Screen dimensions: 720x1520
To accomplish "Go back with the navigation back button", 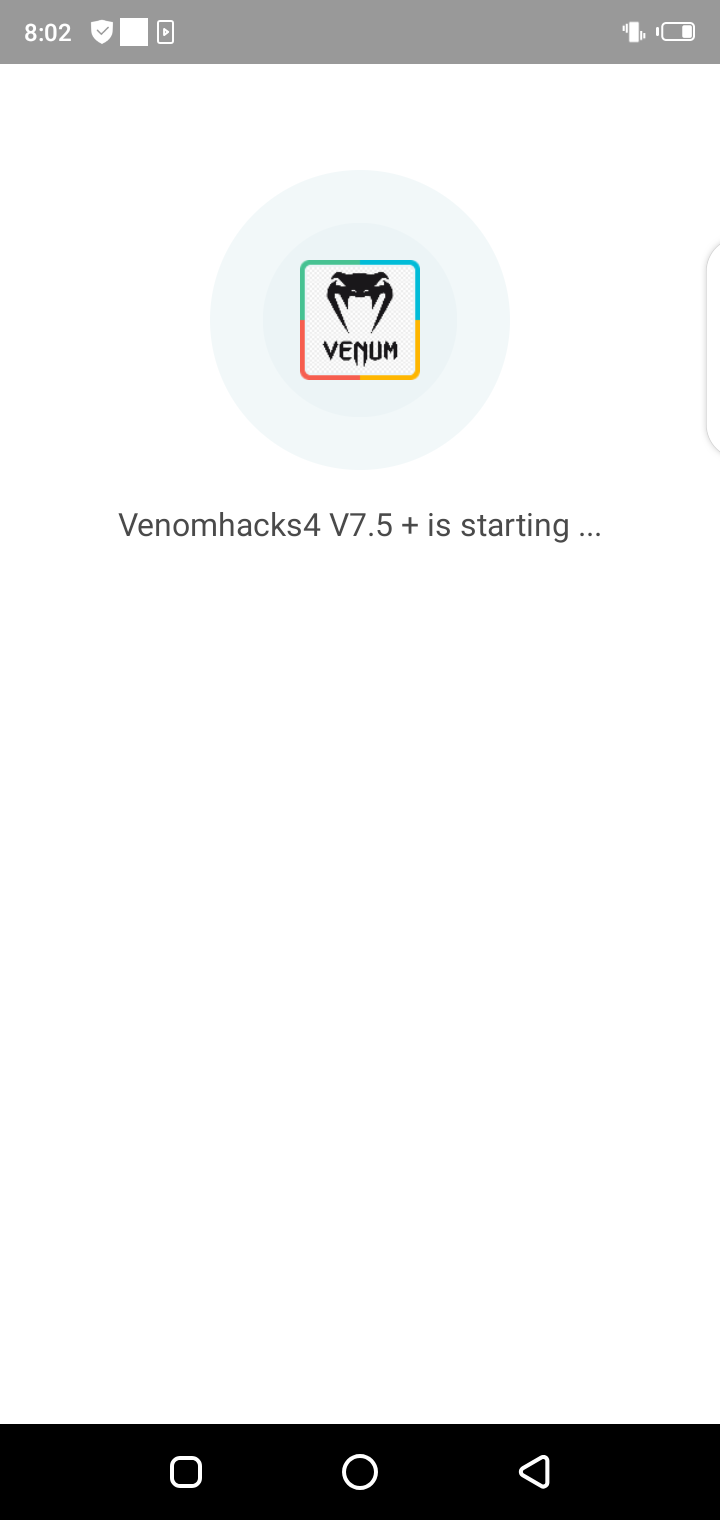I will 534,1471.
